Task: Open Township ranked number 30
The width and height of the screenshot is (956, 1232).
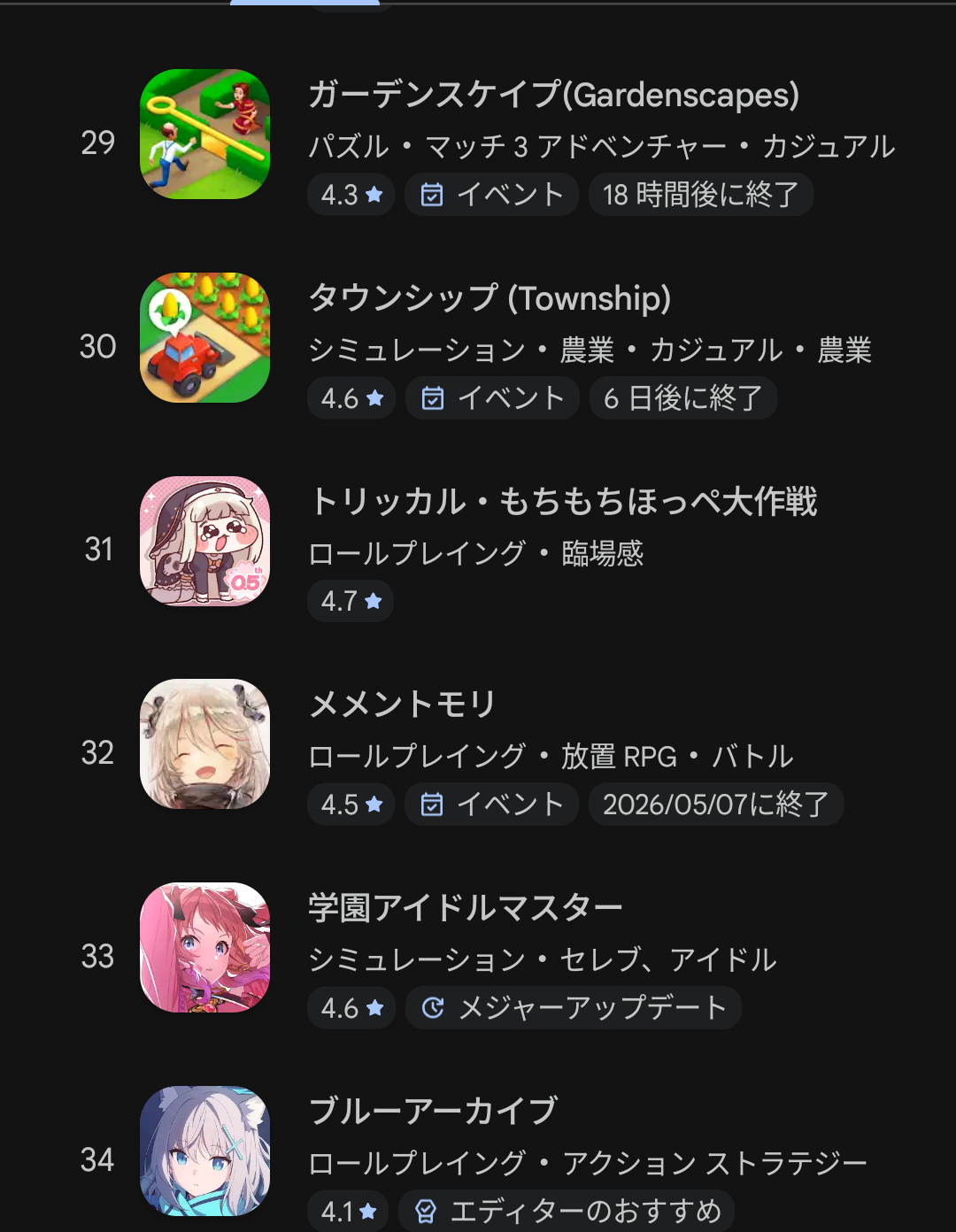Action: click(489, 299)
